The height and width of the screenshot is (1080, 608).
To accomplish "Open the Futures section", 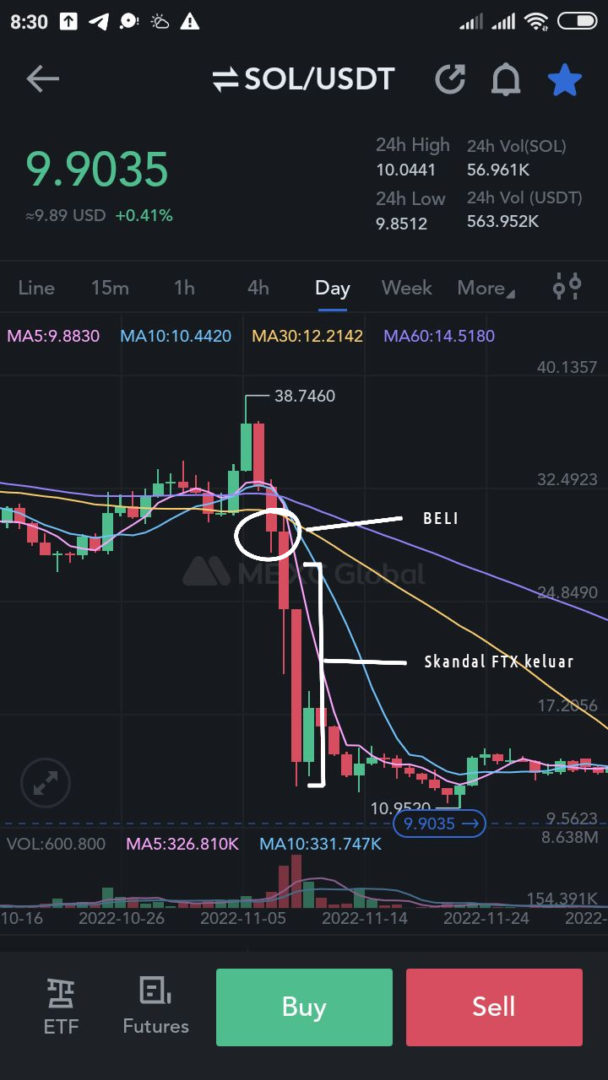I will (x=156, y=1006).
